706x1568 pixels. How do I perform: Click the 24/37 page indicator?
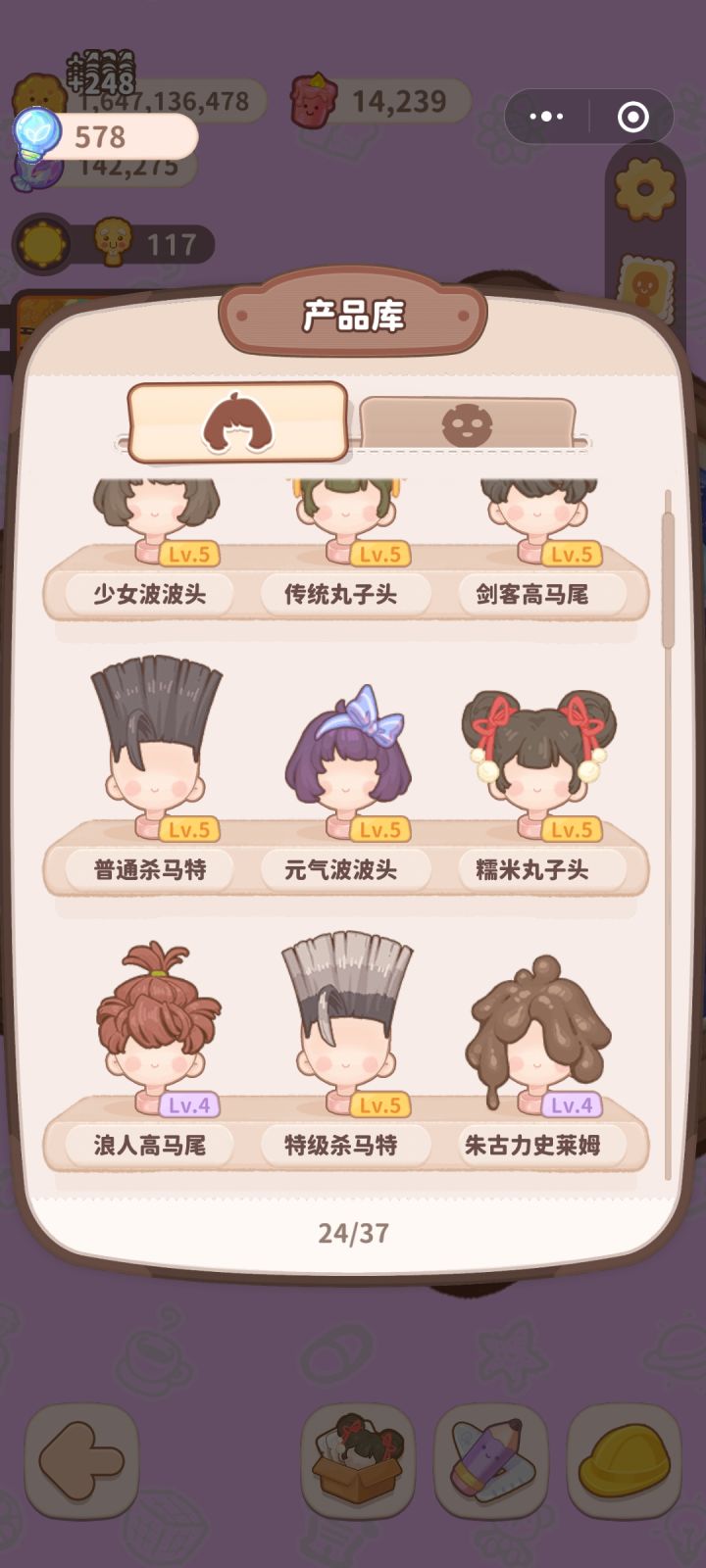pyautogui.click(x=353, y=1233)
